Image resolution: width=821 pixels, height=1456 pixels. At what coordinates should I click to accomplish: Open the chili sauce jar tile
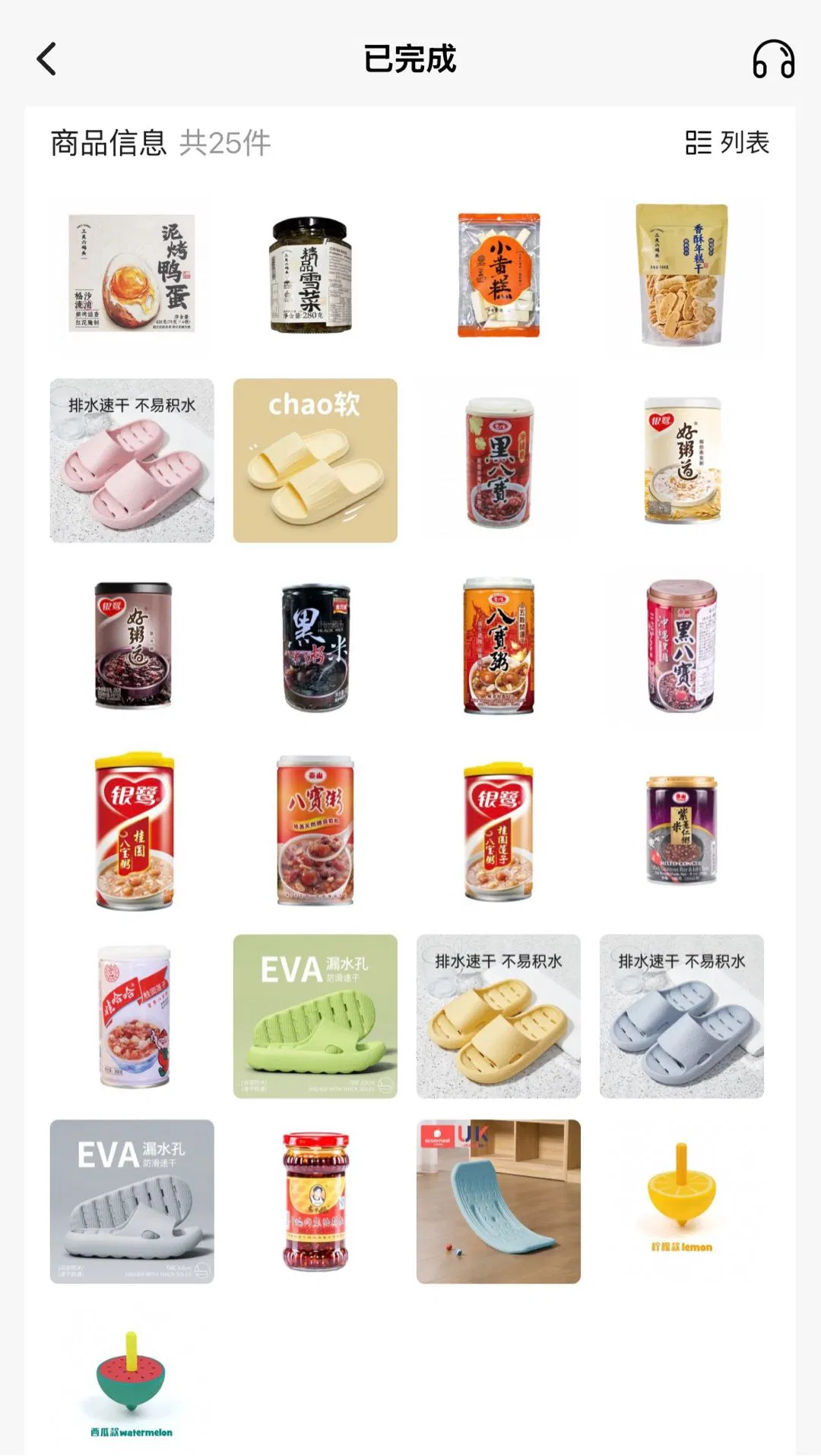coord(315,1201)
